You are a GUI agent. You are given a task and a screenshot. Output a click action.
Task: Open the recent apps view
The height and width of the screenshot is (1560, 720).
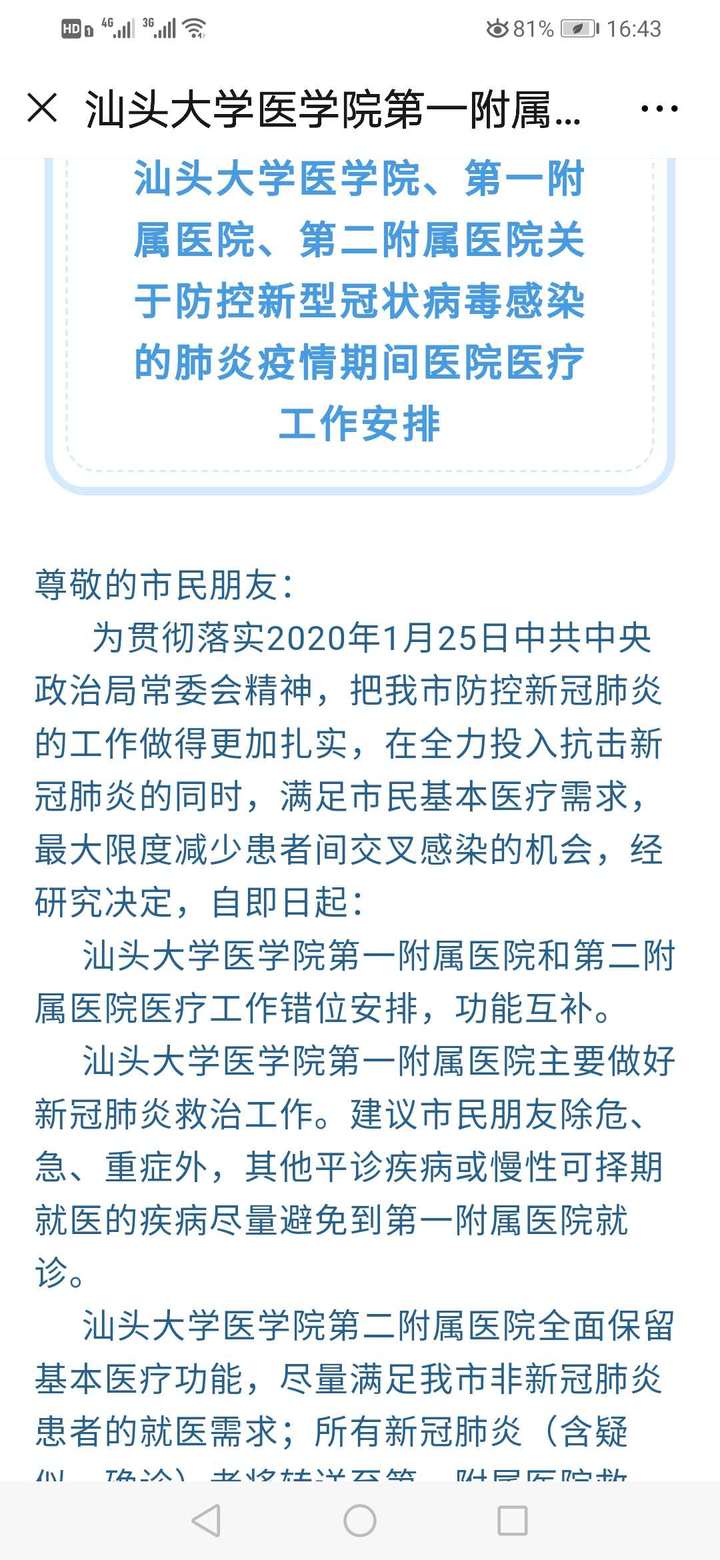click(512, 1521)
